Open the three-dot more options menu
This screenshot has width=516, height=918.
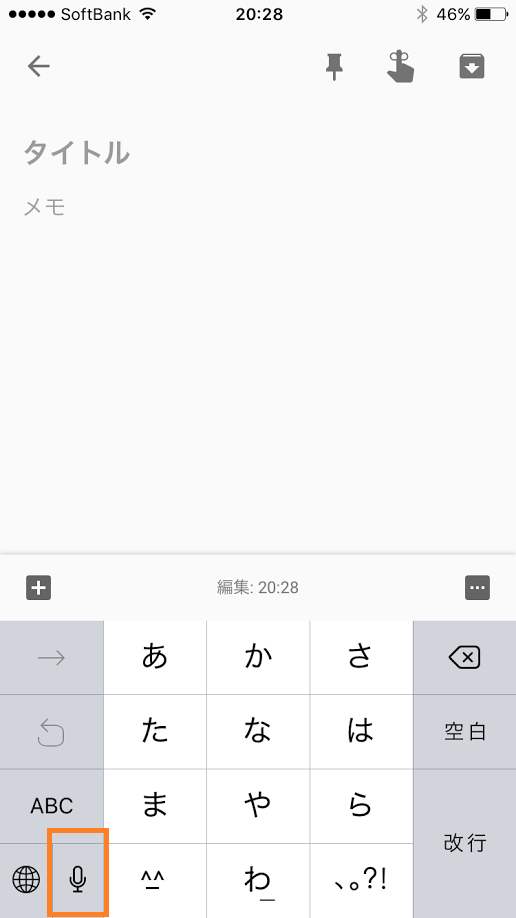(477, 588)
